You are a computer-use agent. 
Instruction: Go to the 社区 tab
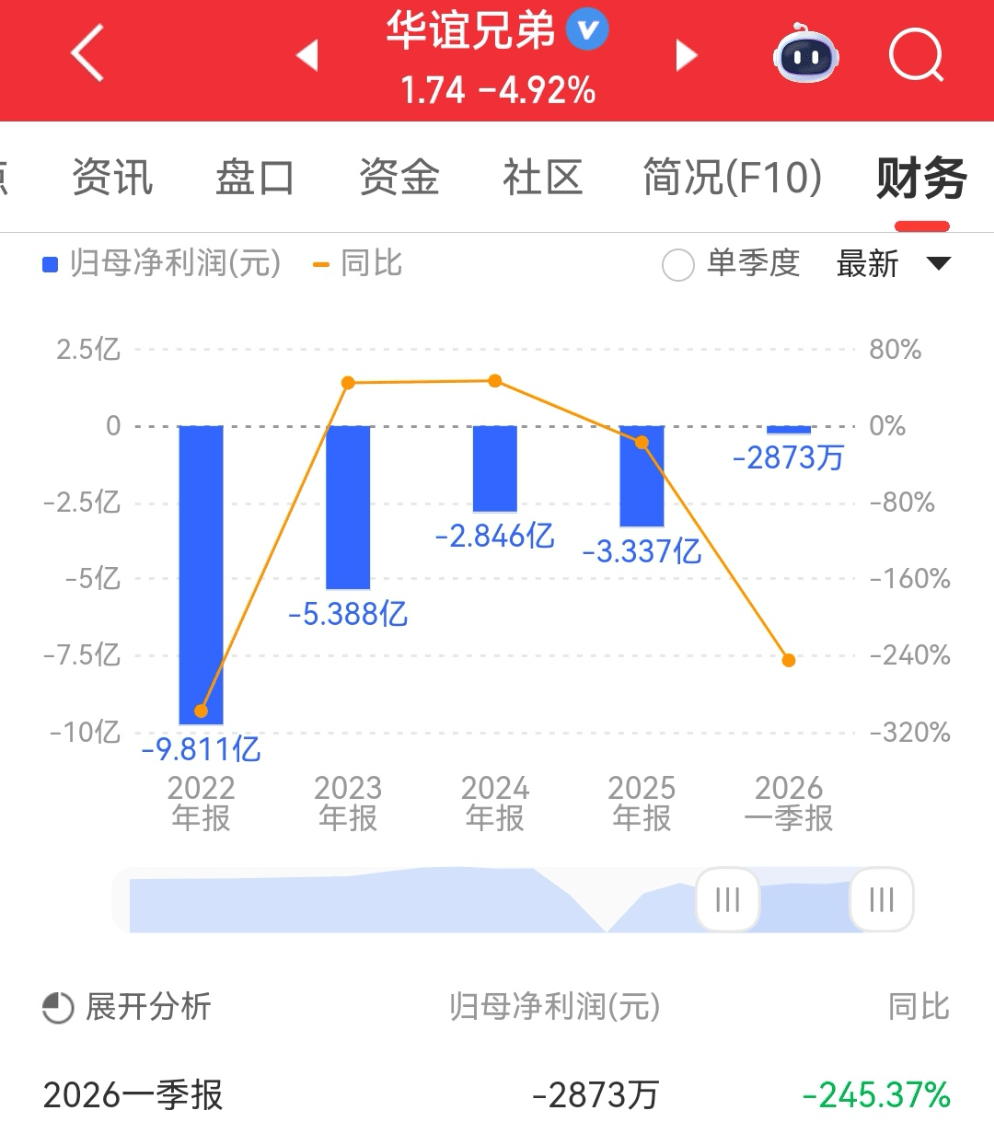pyautogui.click(x=542, y=178)
